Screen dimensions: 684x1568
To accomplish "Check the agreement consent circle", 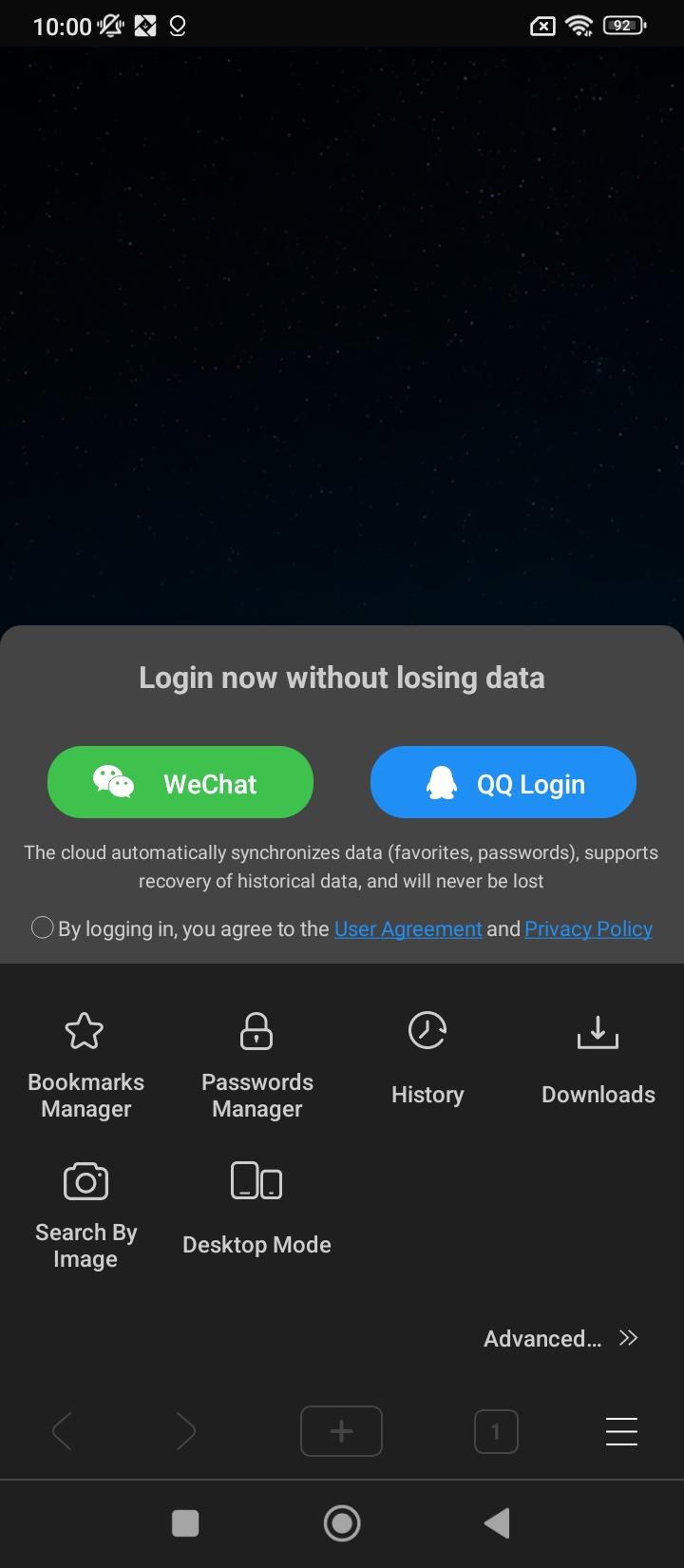I will 42,927.
